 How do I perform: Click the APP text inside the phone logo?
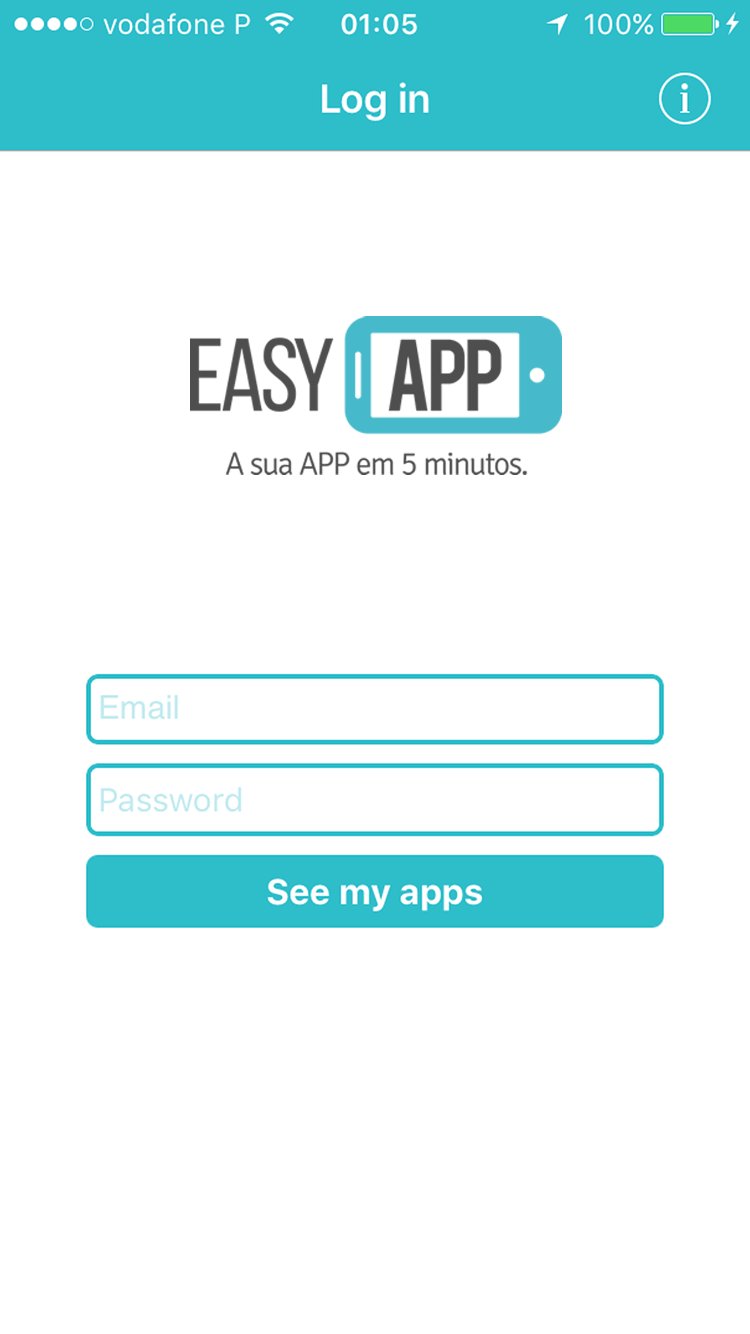pyautogui.click(x=447, y=375)
